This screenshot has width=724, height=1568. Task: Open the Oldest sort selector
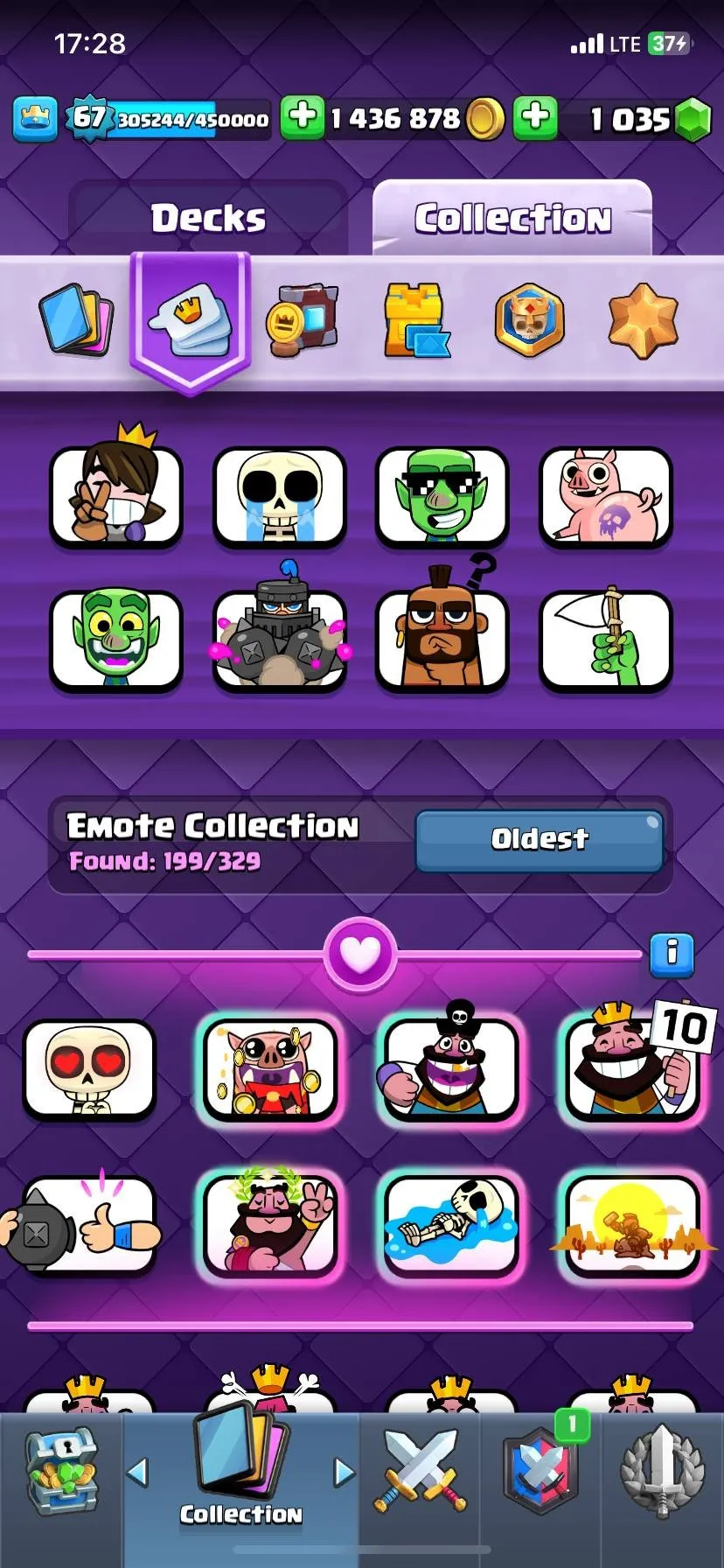[539, 840]
